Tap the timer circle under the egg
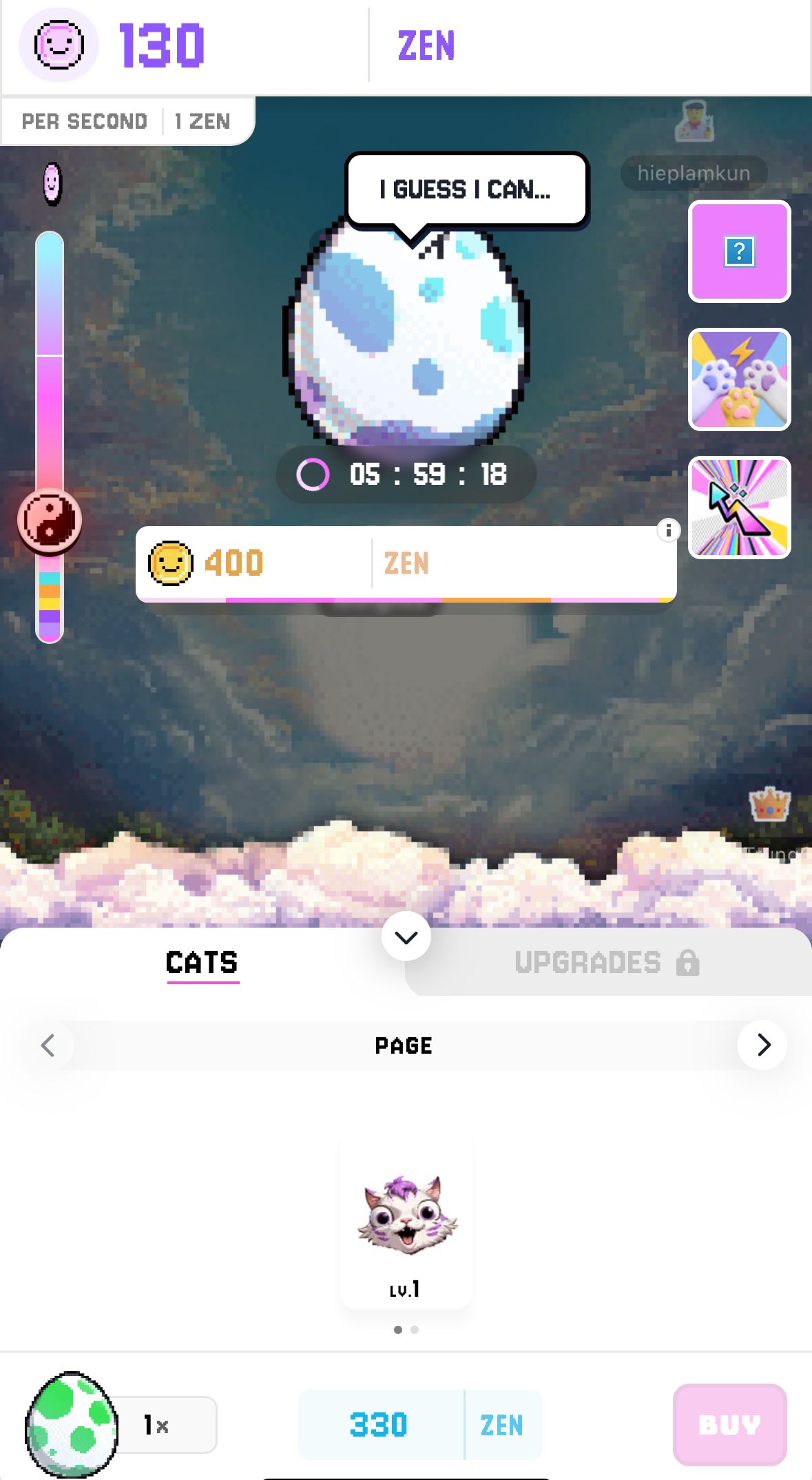The image size is (812, 1480). (315, 475)
